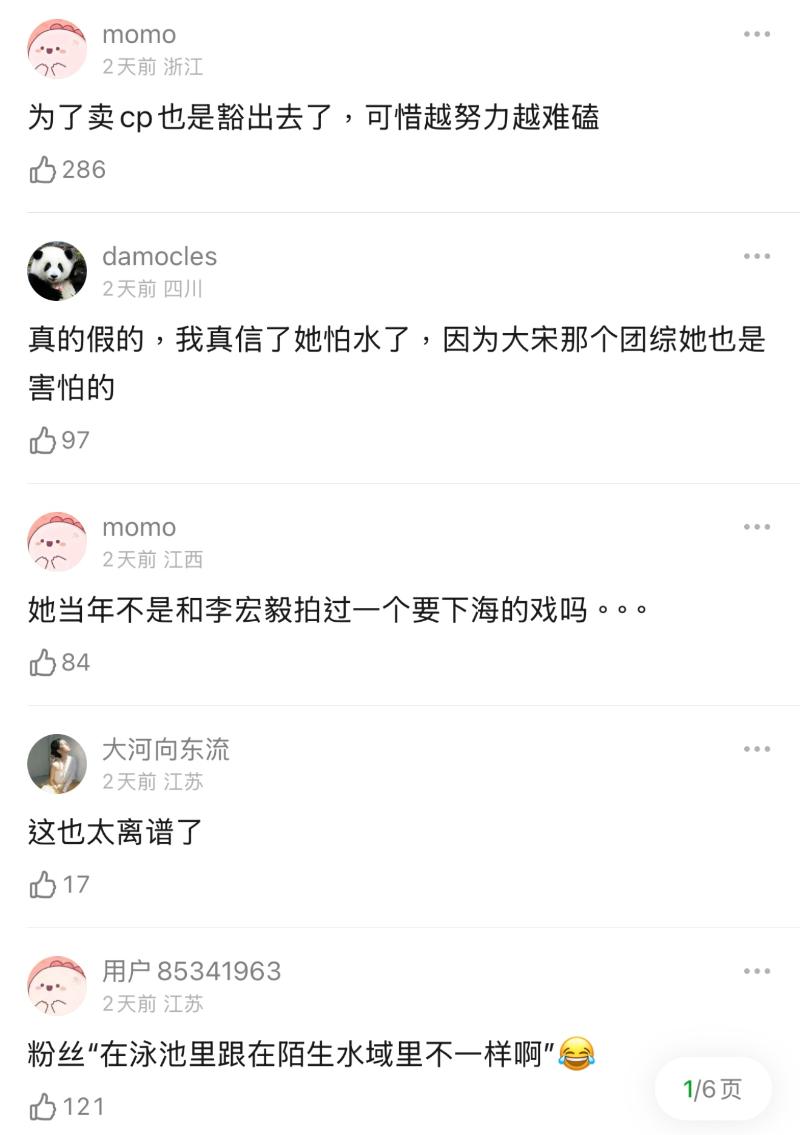
Task: Tap the 1/6页 page indicator
Action: pyautogui.click(x=712, y=1089)
